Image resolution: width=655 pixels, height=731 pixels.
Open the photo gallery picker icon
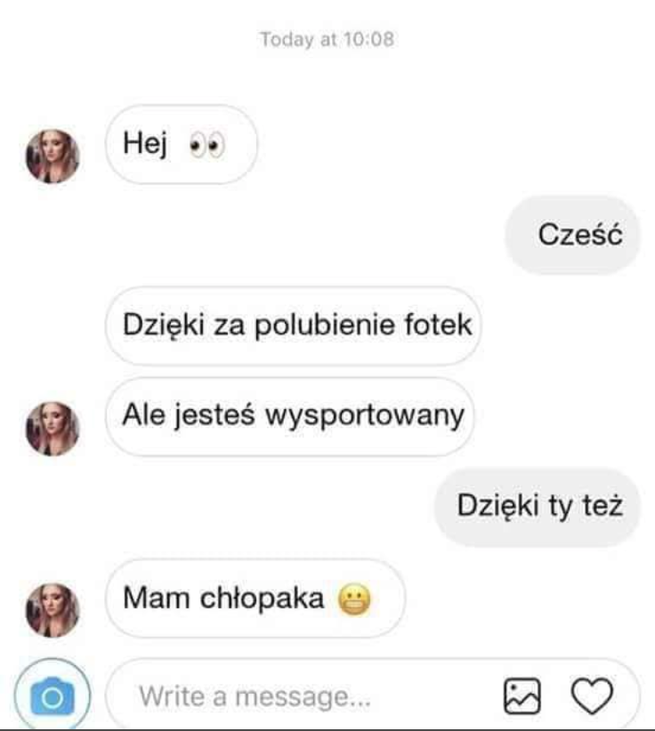[x=520, y=696]
